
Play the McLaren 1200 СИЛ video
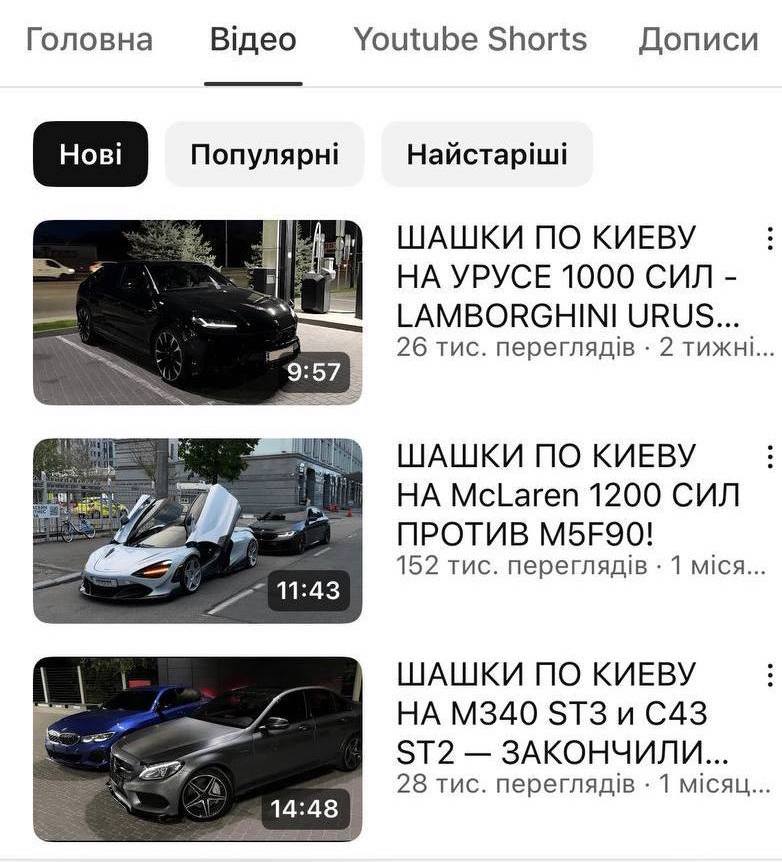[197, 530]
